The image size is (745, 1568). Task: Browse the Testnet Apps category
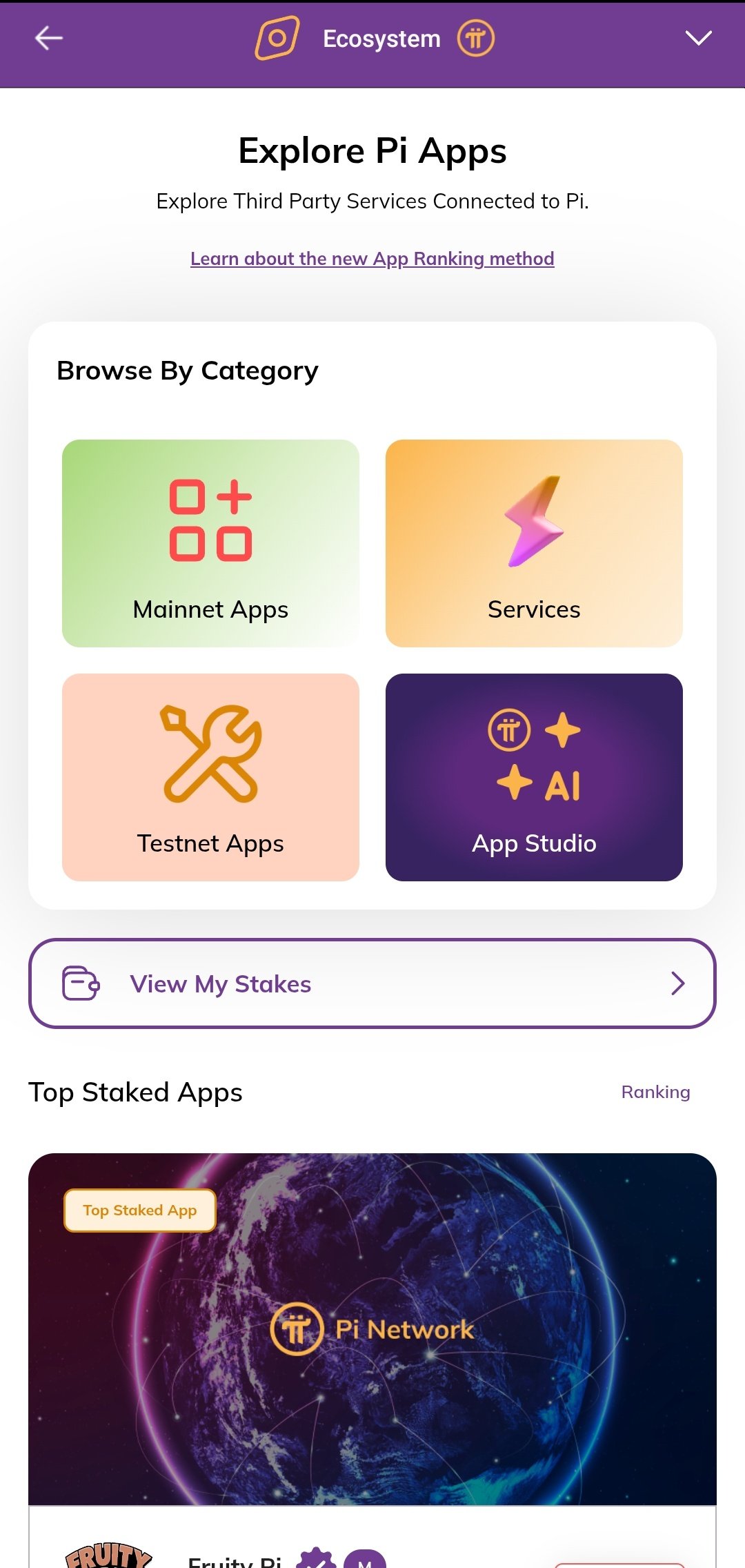[x=210, y=777]
